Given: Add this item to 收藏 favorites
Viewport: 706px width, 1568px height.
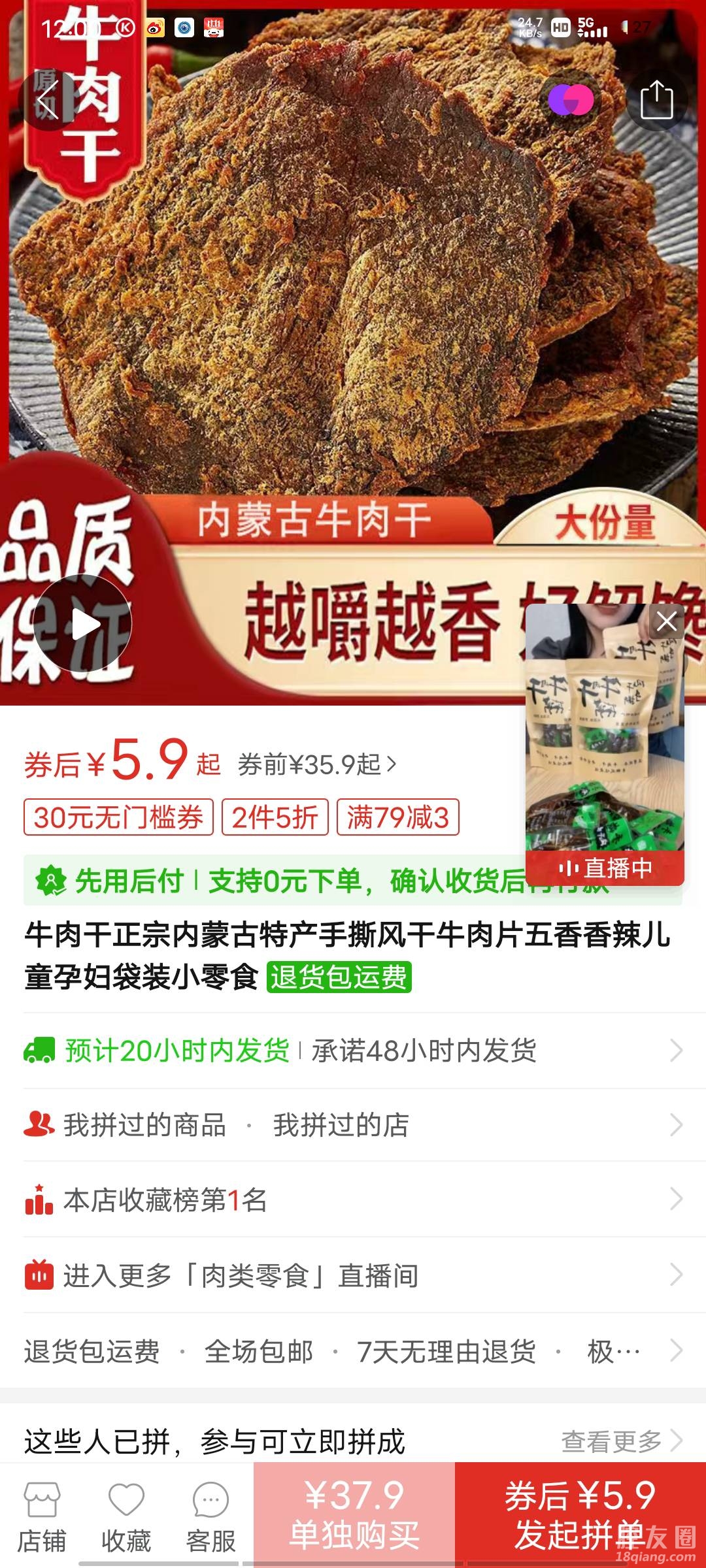Looking at the screenshot, I should pos(126,1517).
